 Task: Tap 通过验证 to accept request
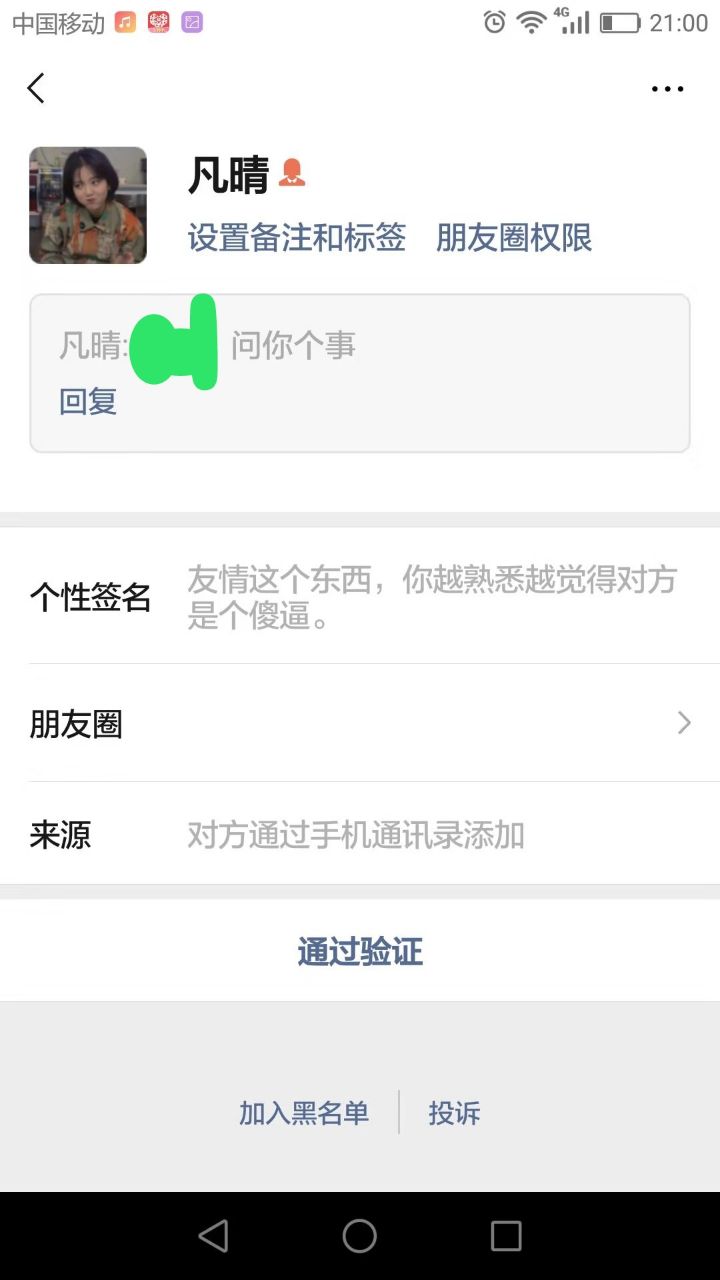360,951
